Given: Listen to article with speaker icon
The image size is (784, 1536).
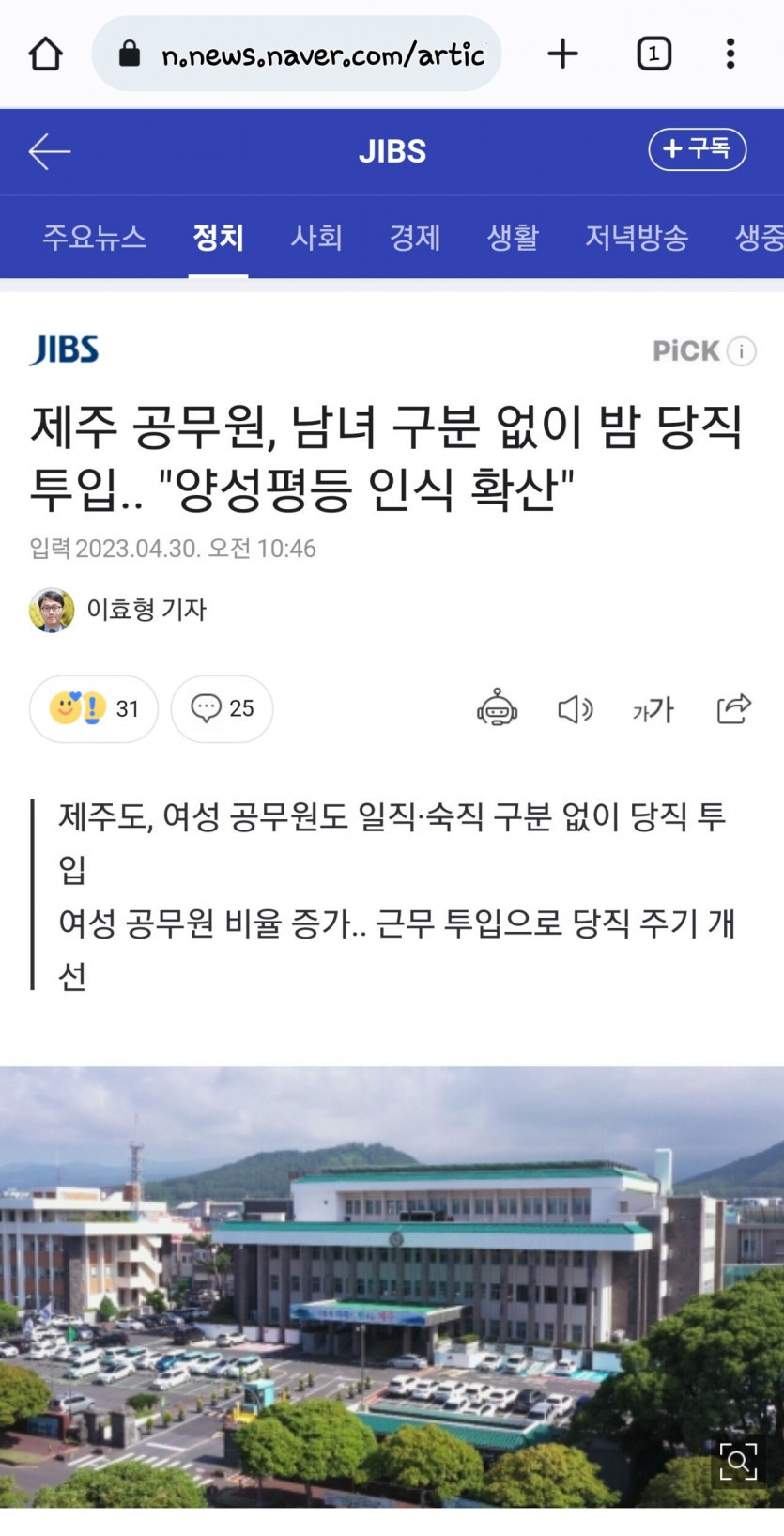Looking at the screenshot, I should coord(575,708).
